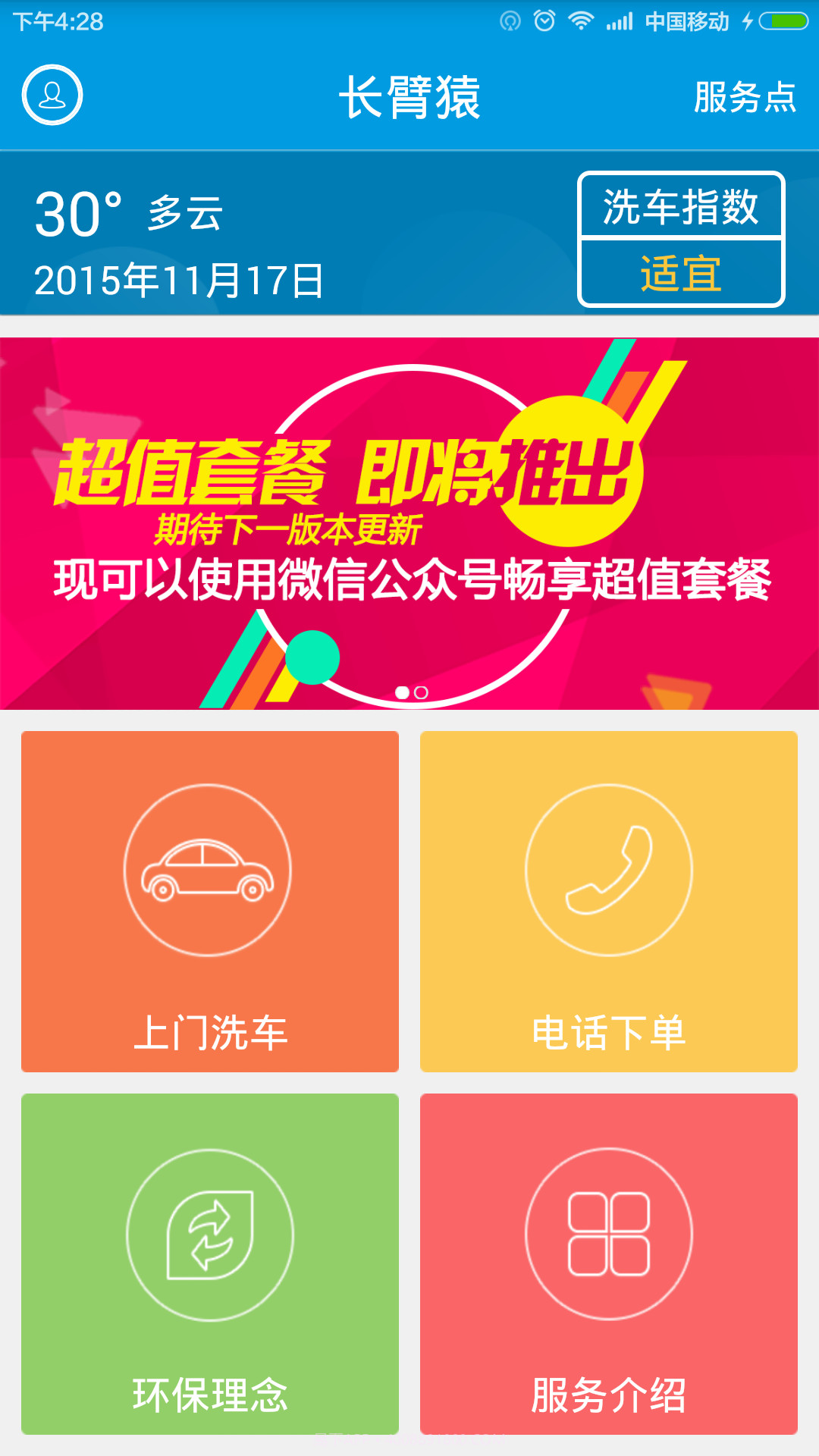The height and width of the screenshot is (1456, 819).
Task: Tap the Wi-Fi icon in status bar
Action: [x=580, y=22]
